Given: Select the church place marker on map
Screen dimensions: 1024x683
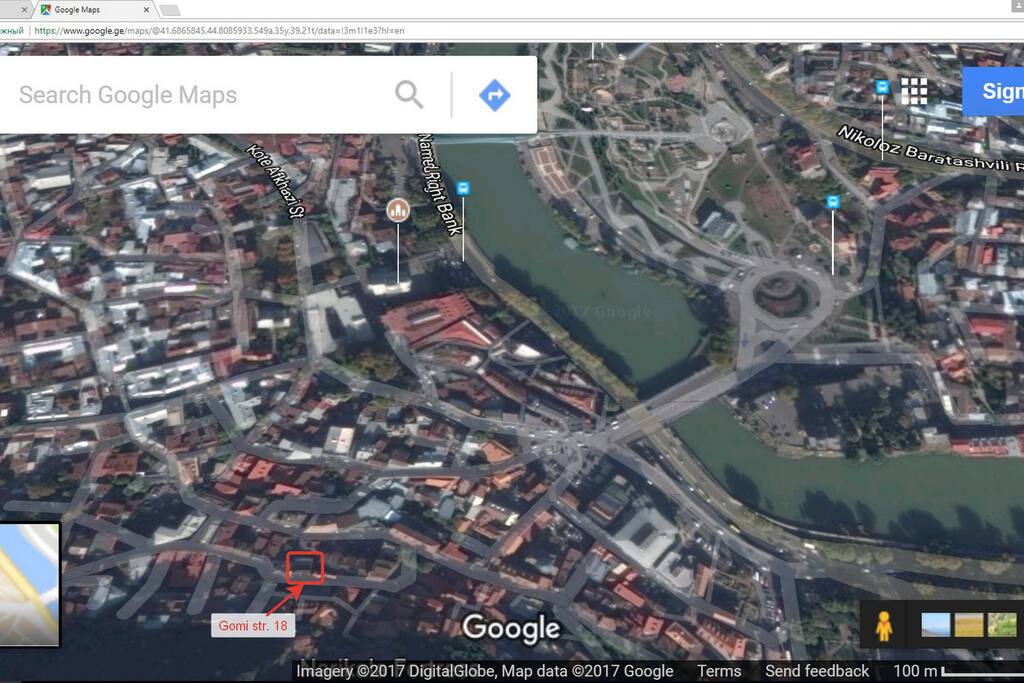Looking at the screenshot, I should [x=398, y=209].
